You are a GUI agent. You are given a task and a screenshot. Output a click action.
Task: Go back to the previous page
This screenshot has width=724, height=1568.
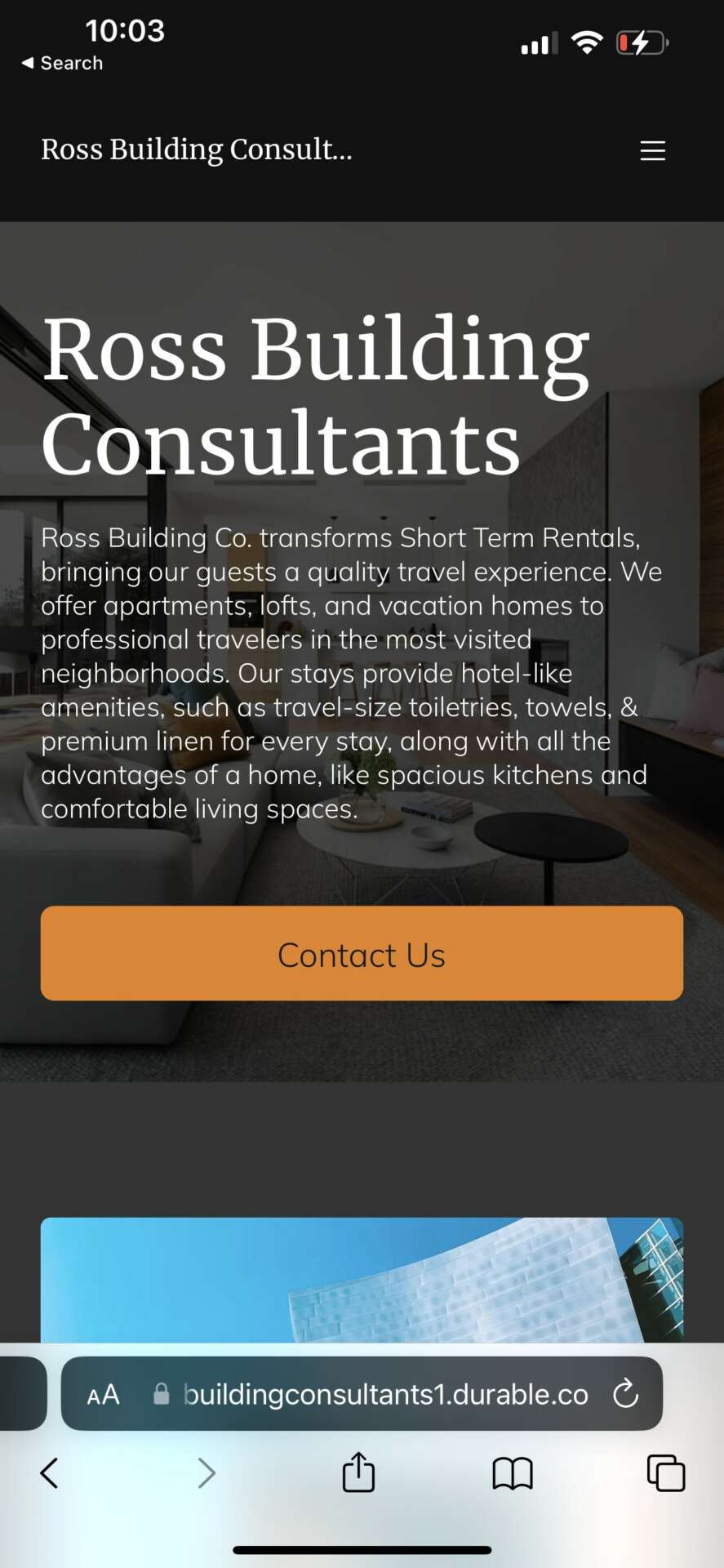[49, 1473]
